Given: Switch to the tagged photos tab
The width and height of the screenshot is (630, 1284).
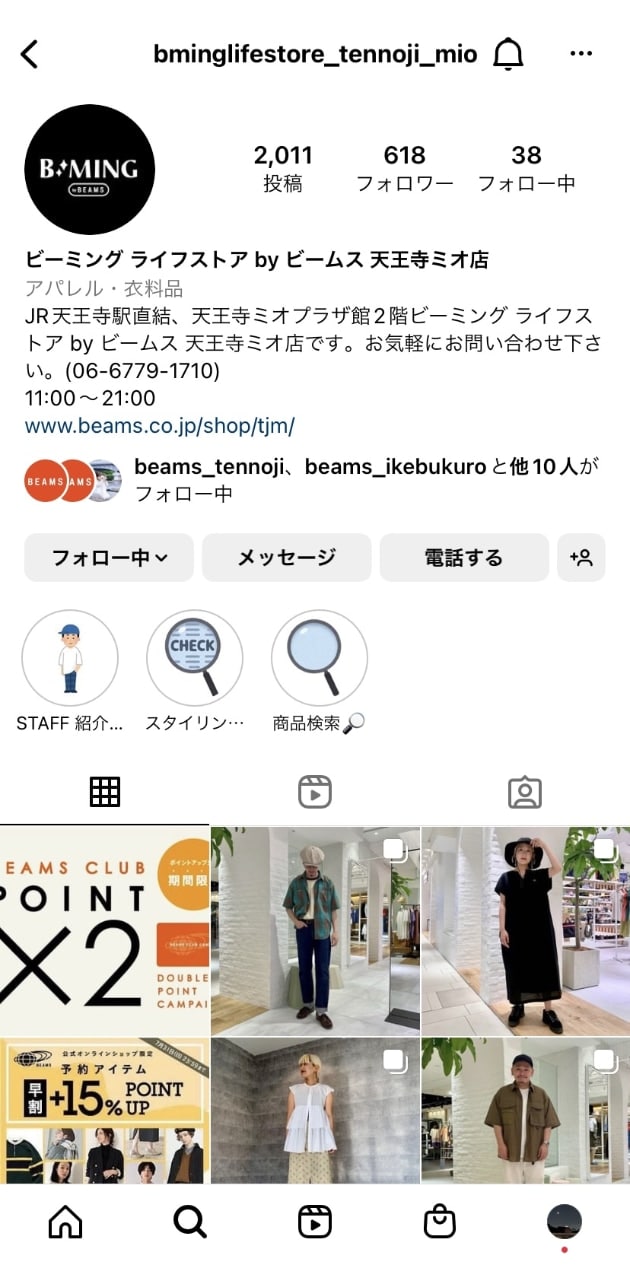Looking at the screenshot, I should [x=524, y=792].
